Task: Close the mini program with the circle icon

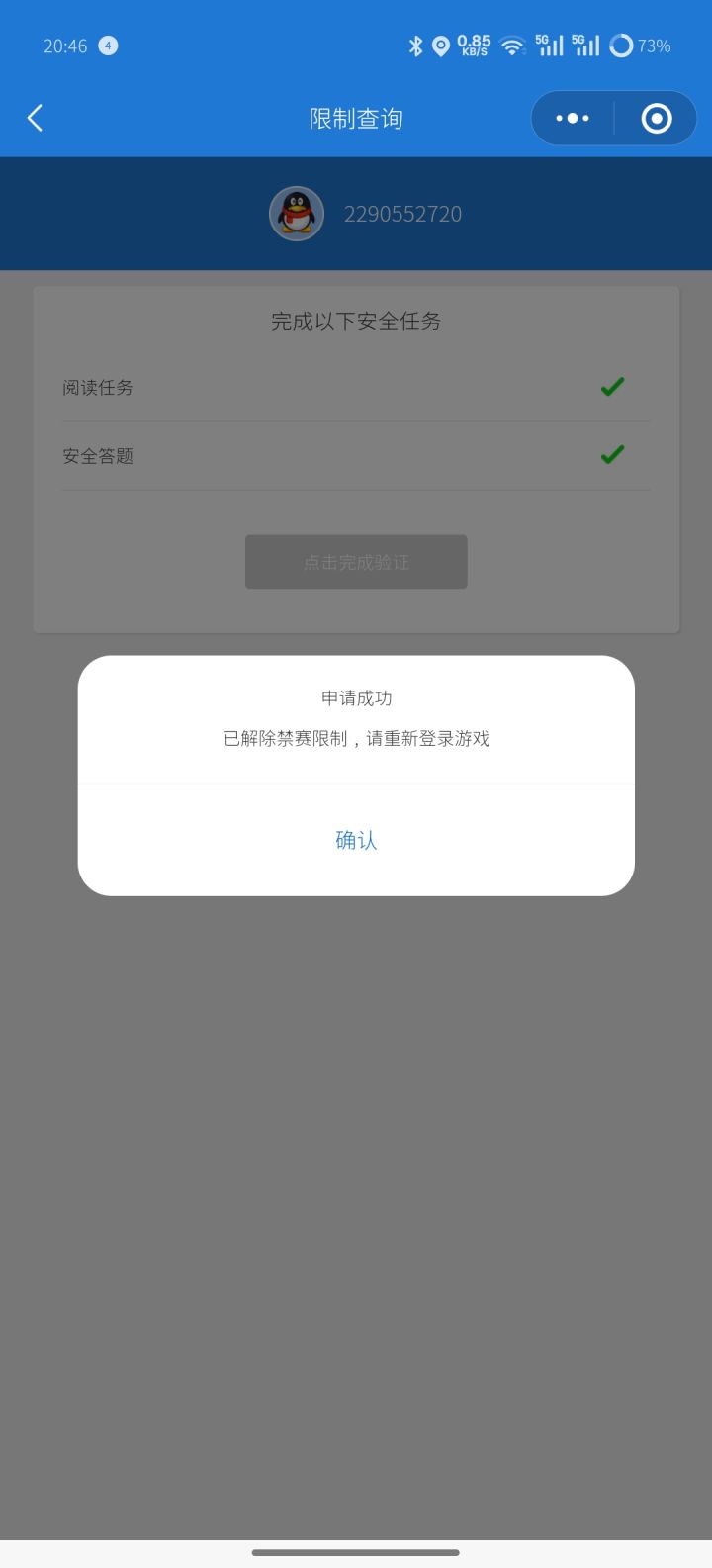Action: point(656,119)
